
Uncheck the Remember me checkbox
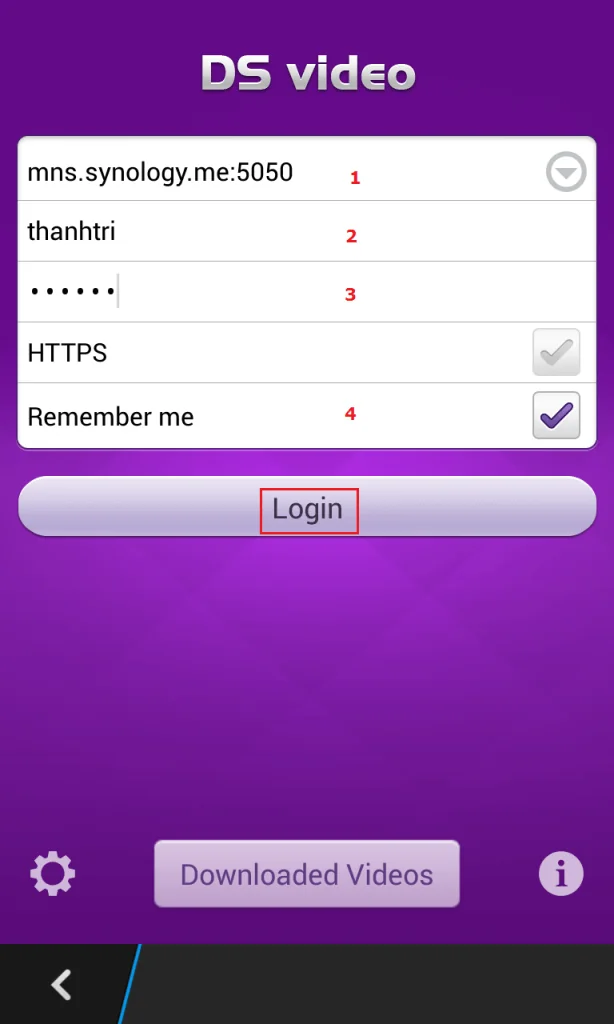(x=556, y=415)
